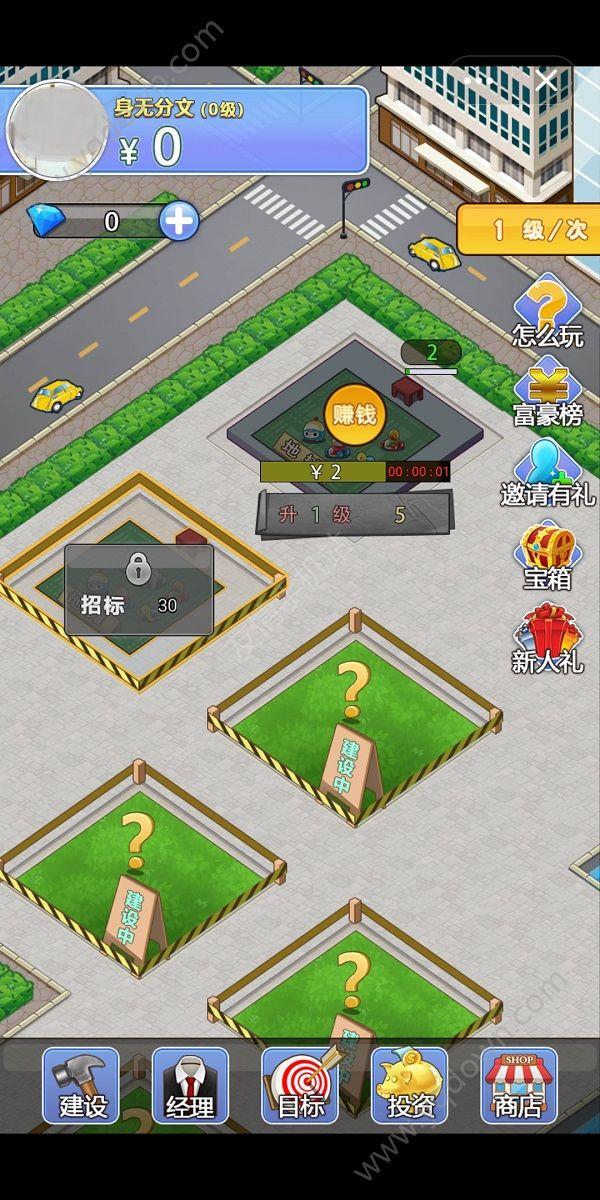
Task: Open the 建设 build menu
Action: tap(81, 1085)
